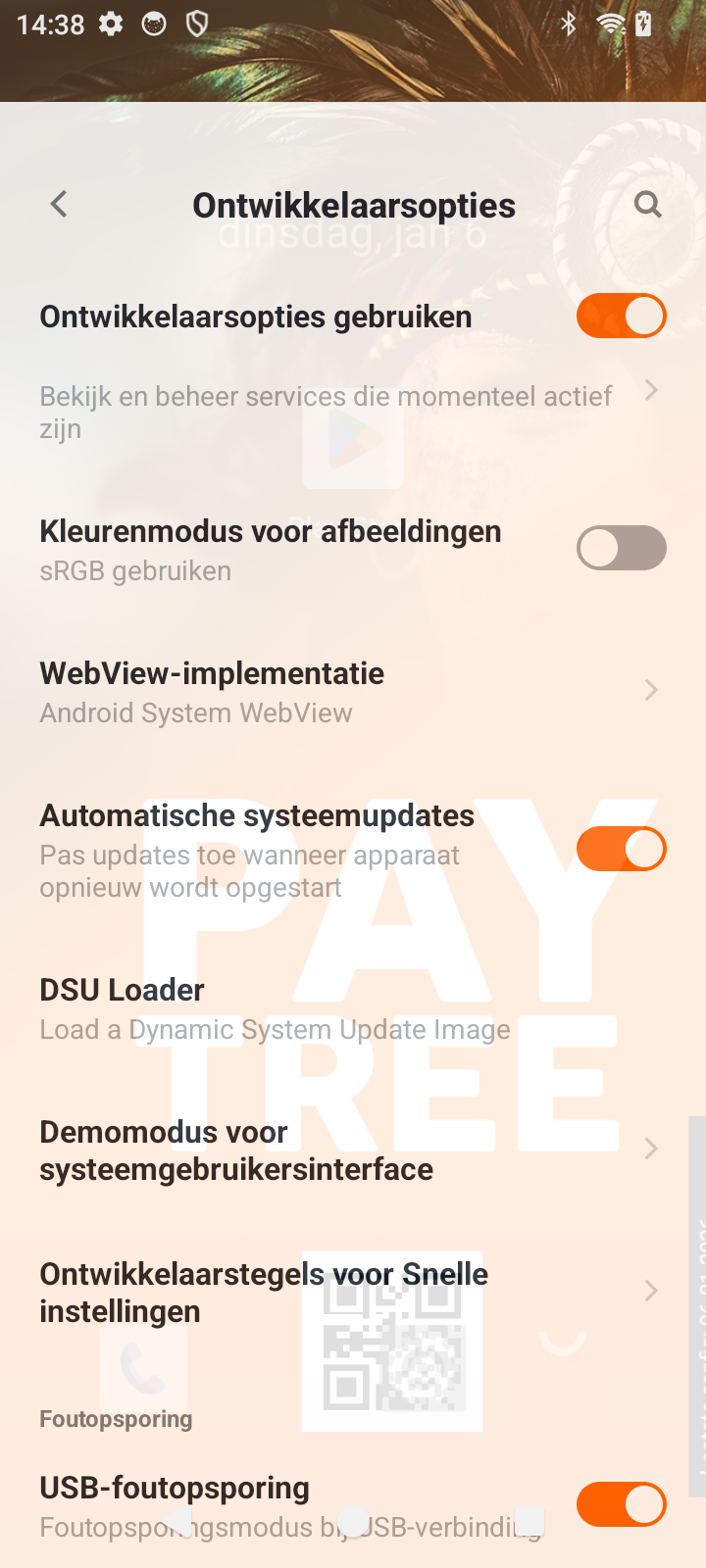Tap the 14:38 clock in the status bar

pyautogui.click(x=51, y=24)
